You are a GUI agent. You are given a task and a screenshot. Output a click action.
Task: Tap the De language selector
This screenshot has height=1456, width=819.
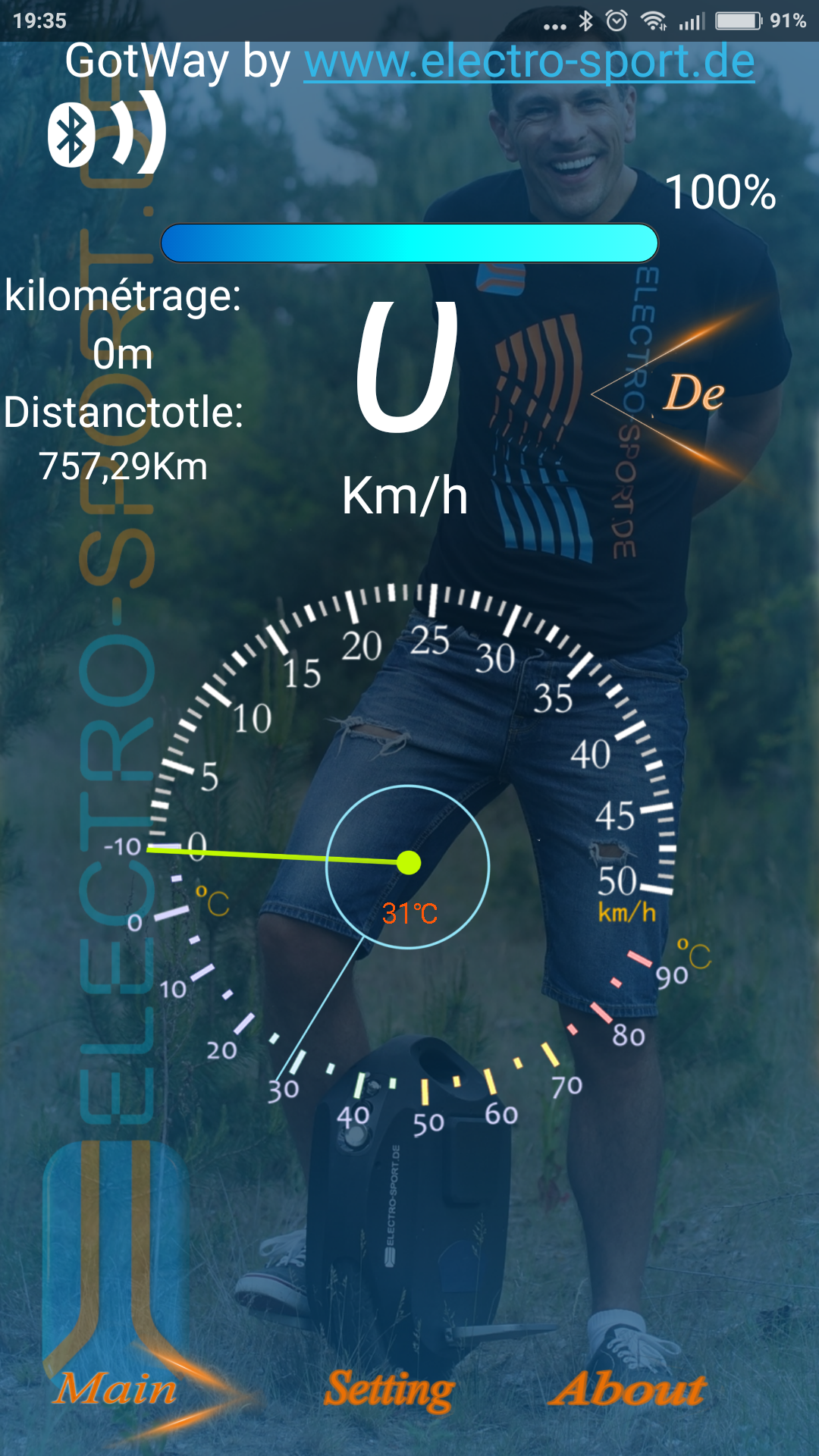(x=694, y=393)
